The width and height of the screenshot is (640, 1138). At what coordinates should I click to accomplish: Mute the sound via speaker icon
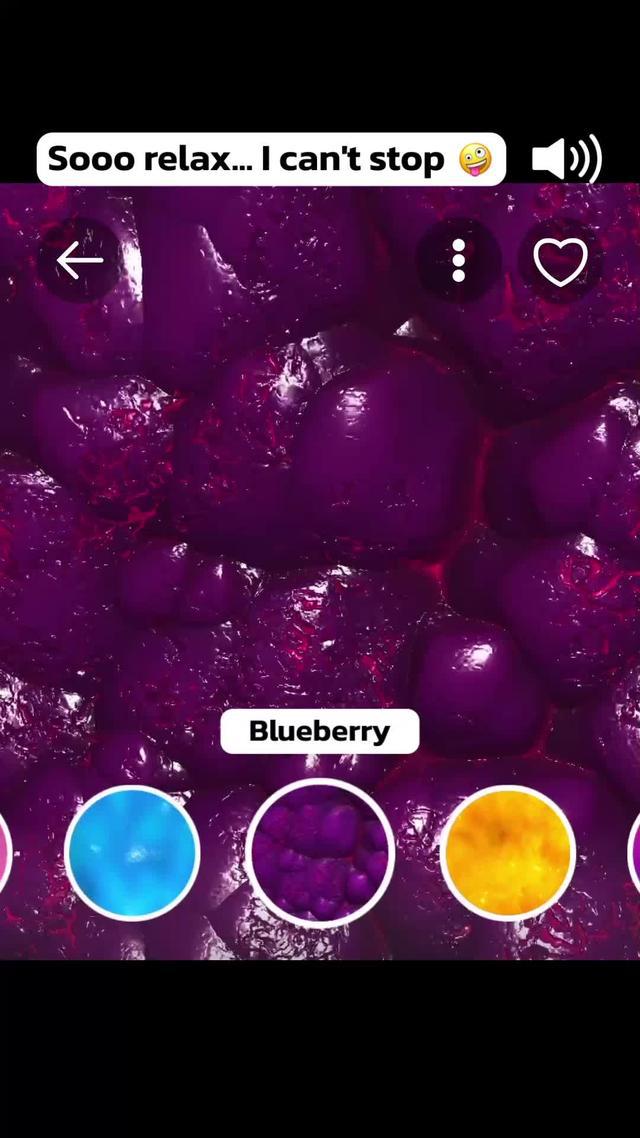(x=565, y=160)
